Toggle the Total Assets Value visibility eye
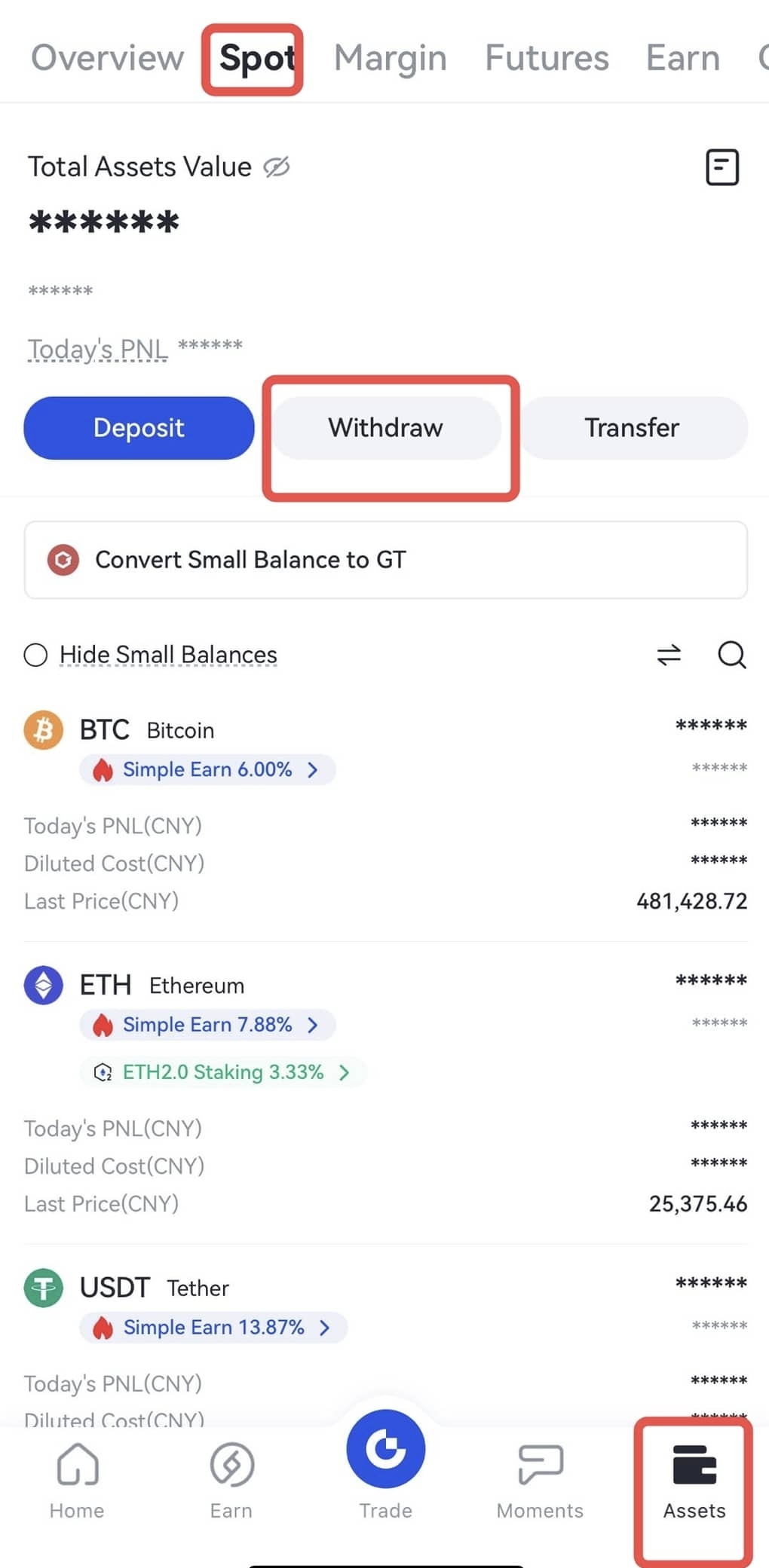Viewport: 769px width, 1568px height. point(277,167)
